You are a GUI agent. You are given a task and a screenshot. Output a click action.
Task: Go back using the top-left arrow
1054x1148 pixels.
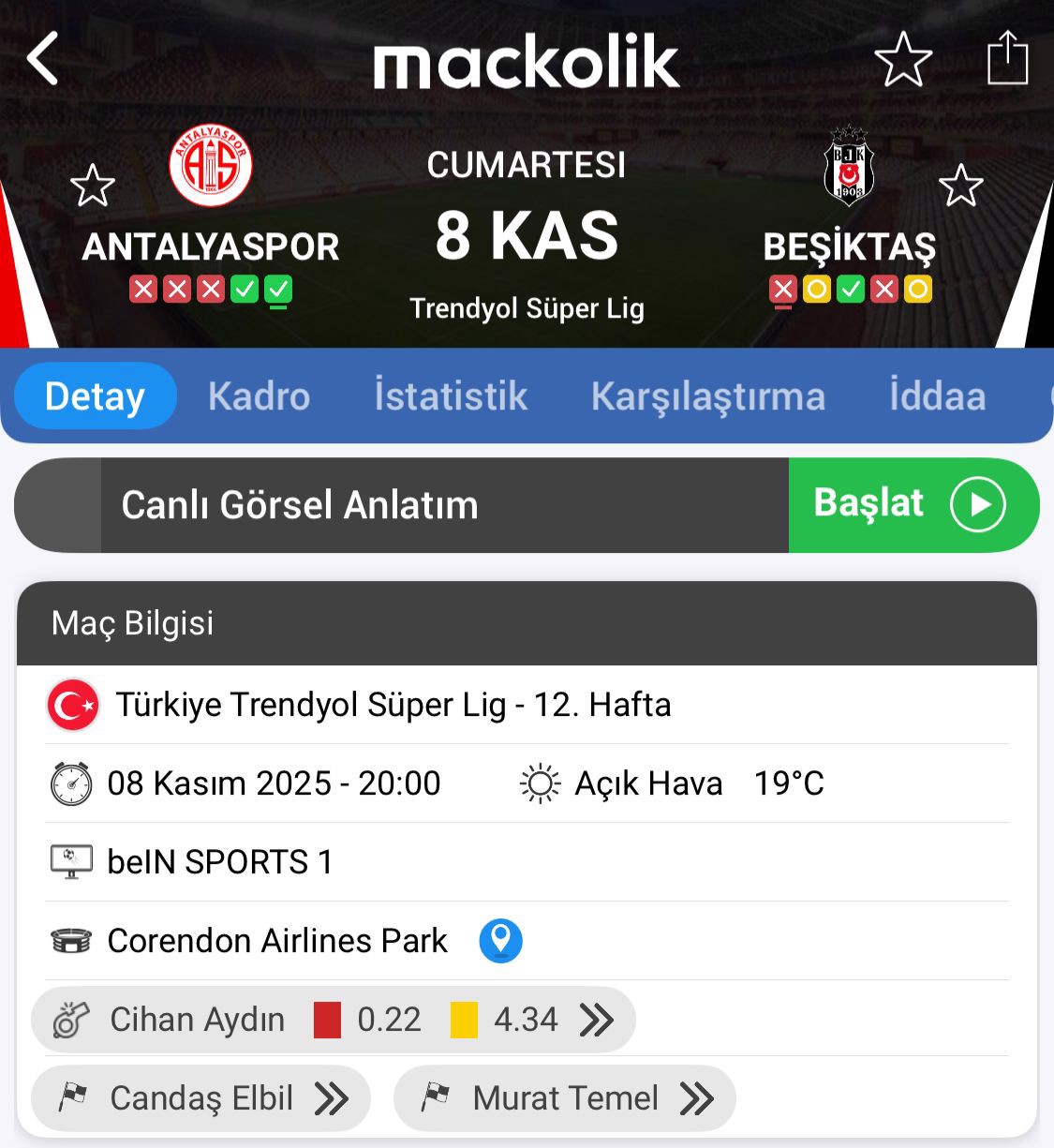tap(43, 58)
